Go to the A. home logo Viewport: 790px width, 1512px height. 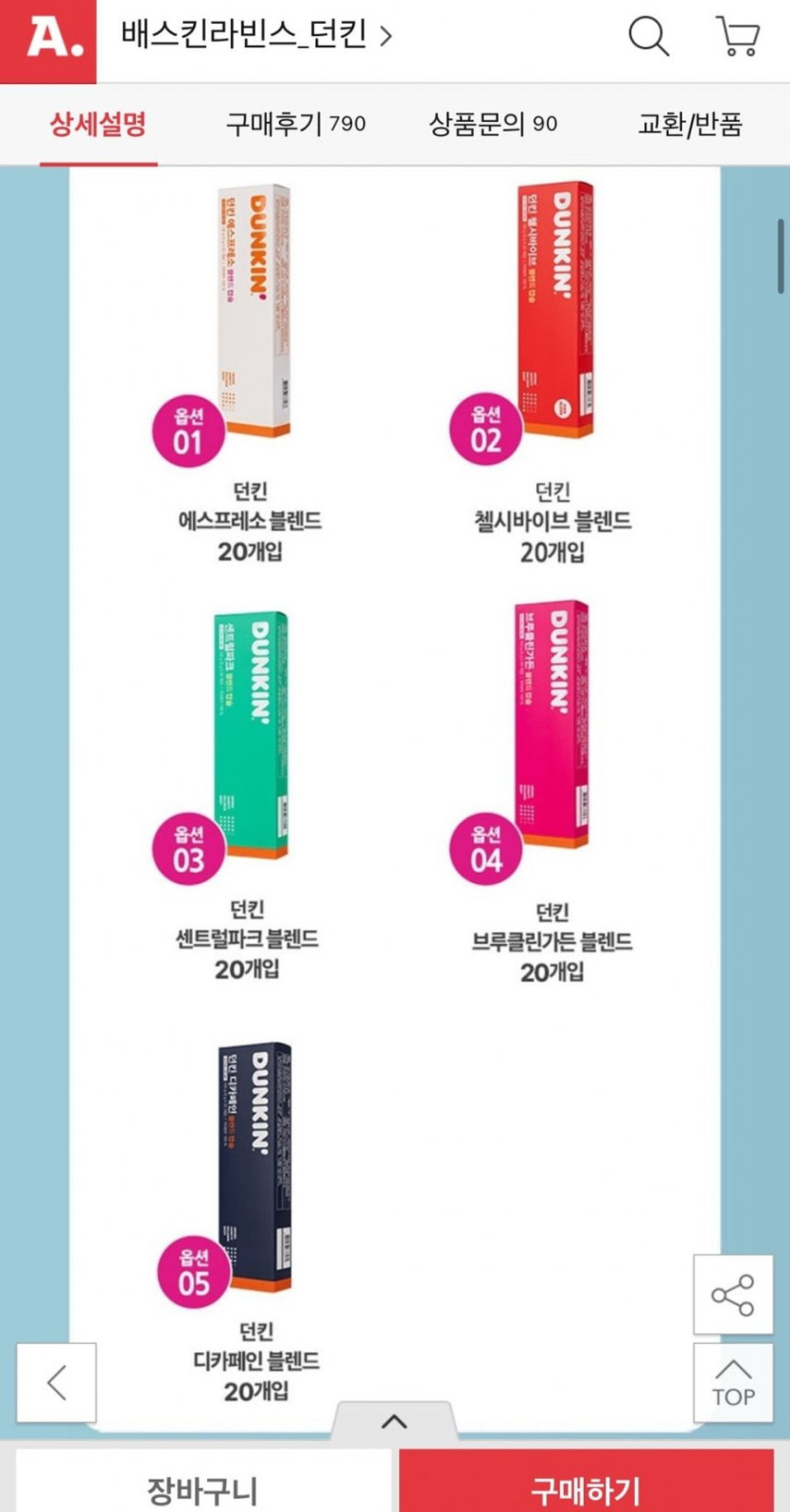[48, 40]
